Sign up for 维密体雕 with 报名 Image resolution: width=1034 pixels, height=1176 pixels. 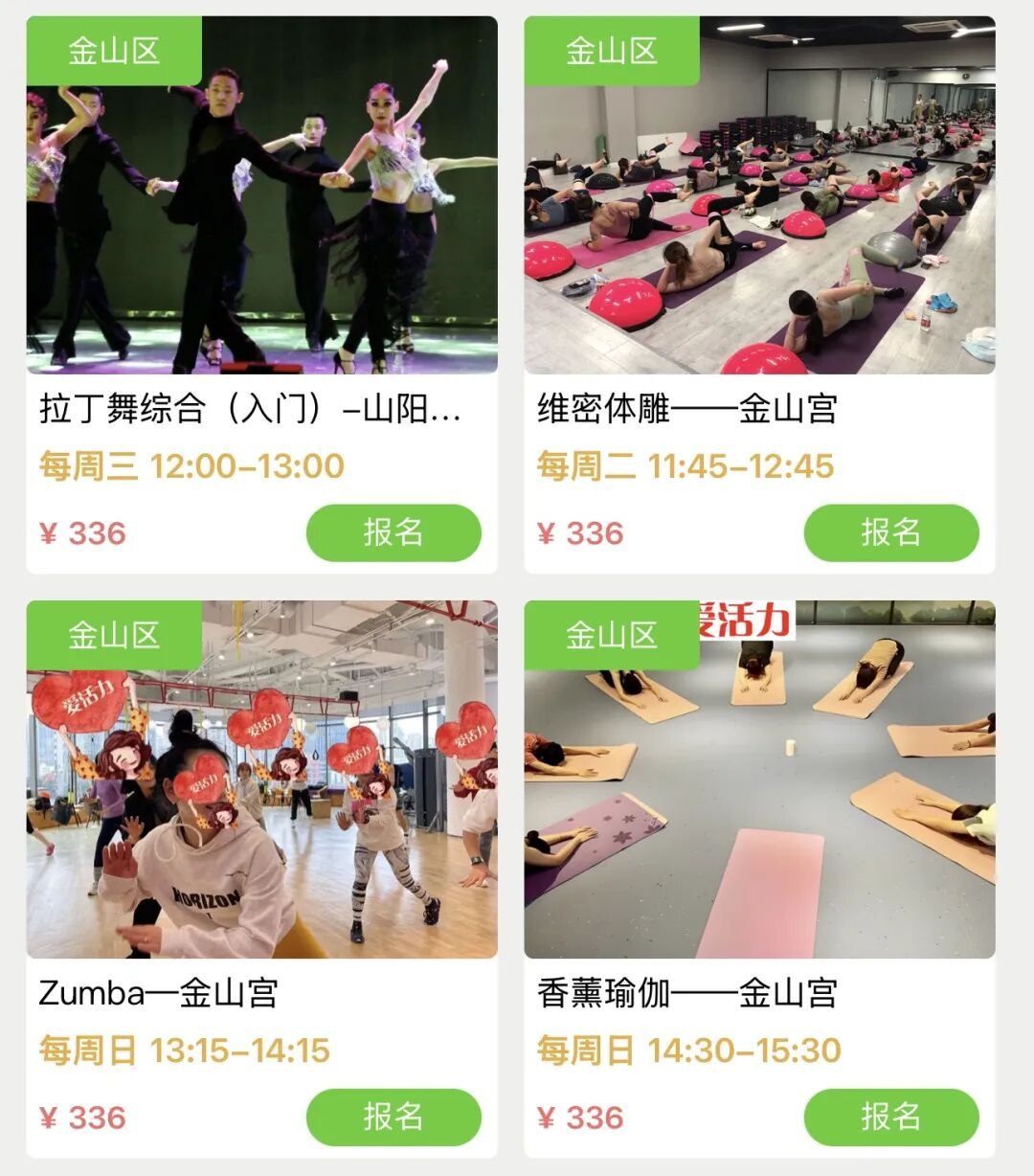pyautogui.click(x=890, y=532)
